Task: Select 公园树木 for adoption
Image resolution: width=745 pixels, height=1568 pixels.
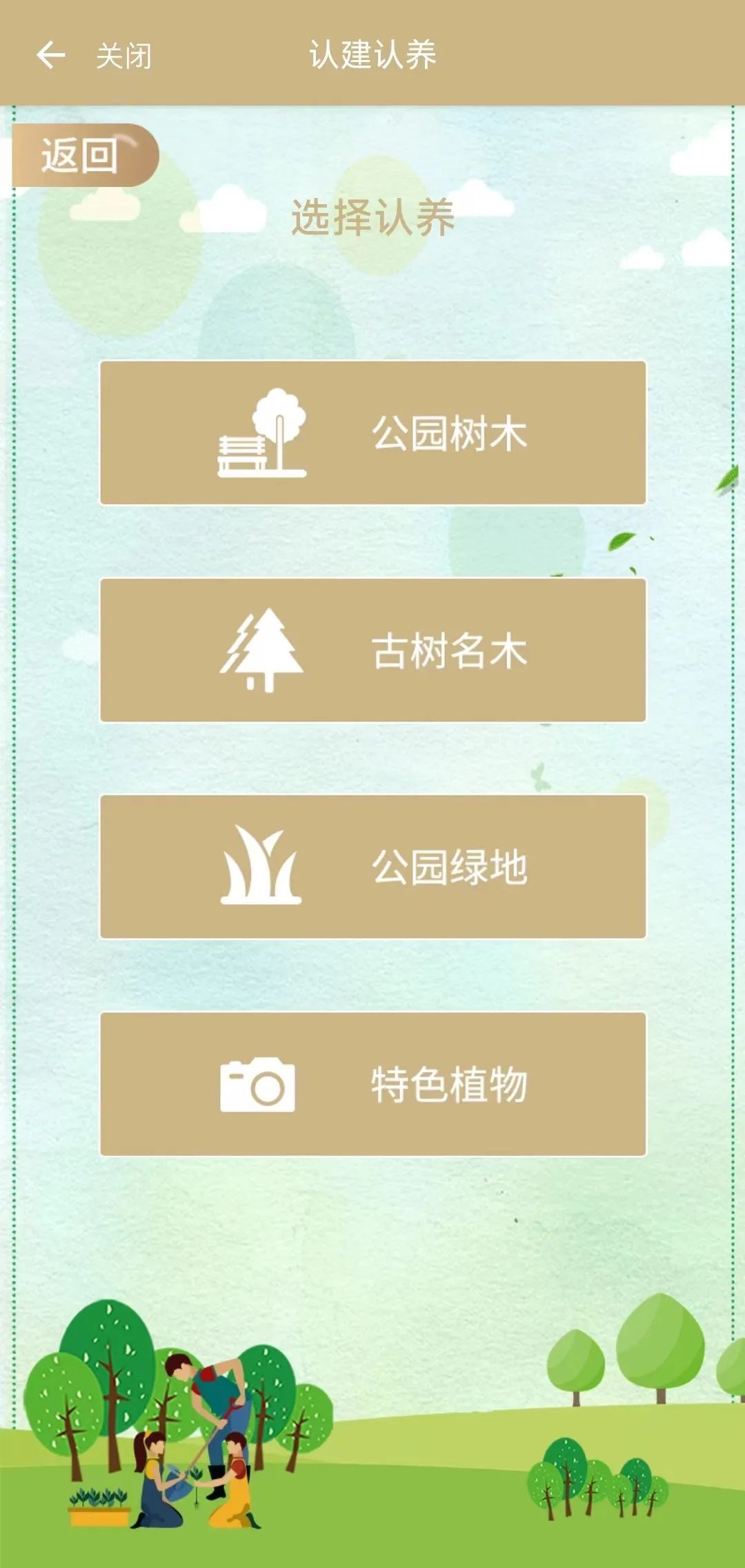Action: tap(372, 433)
